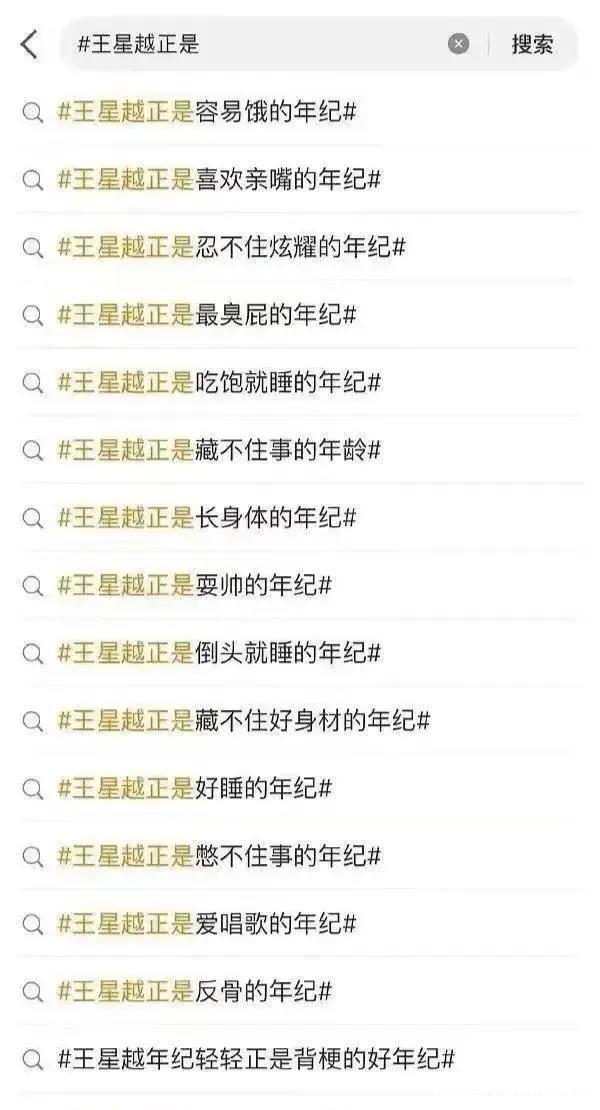
Task: Open suggestion 年纪轻轻正是背梗的好年纪
Action: pos(256,1058)
